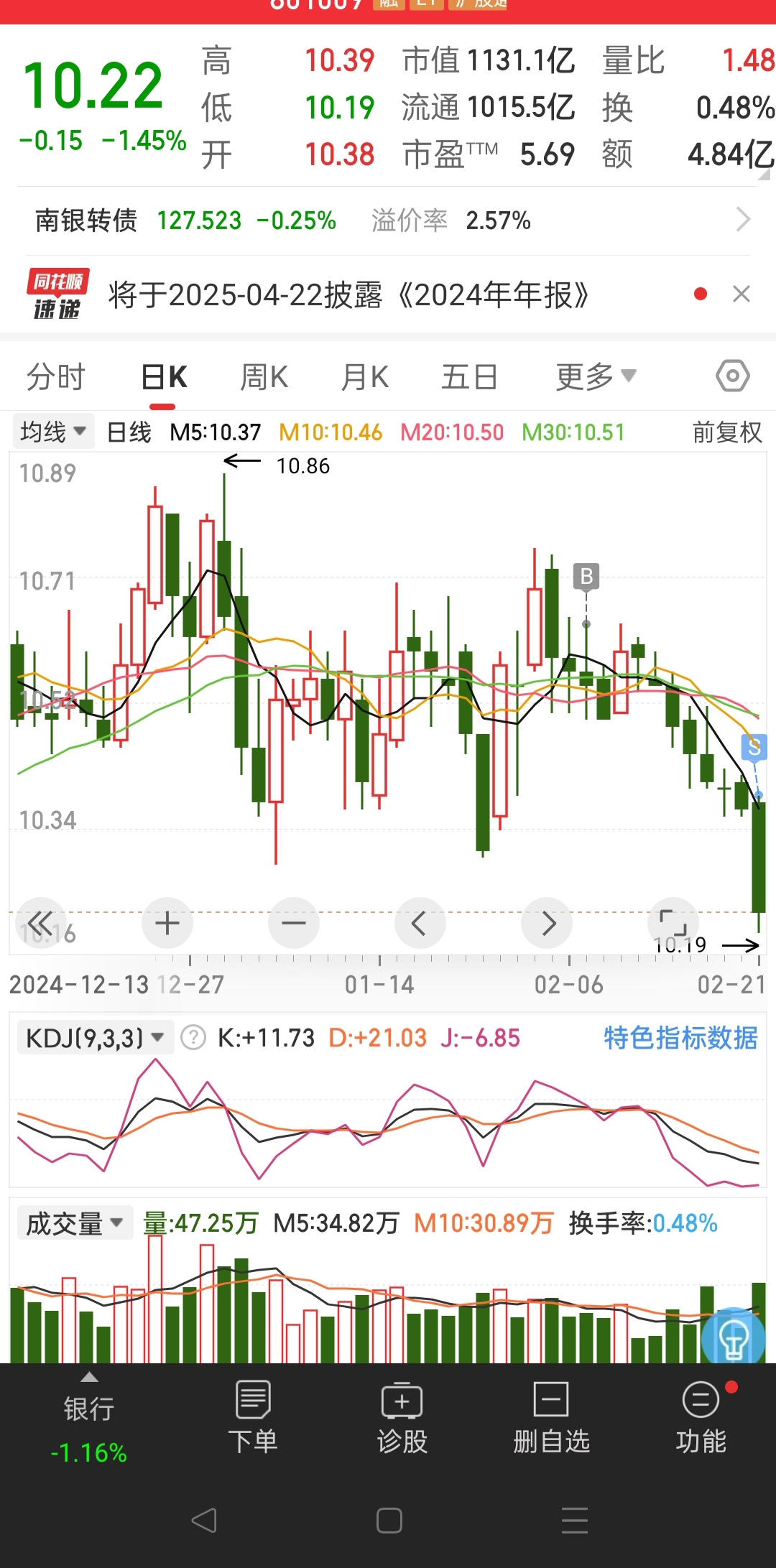Zoom in on the K-line chart
The height and width of the screenshot is (1568, 776).
[167, 923]
